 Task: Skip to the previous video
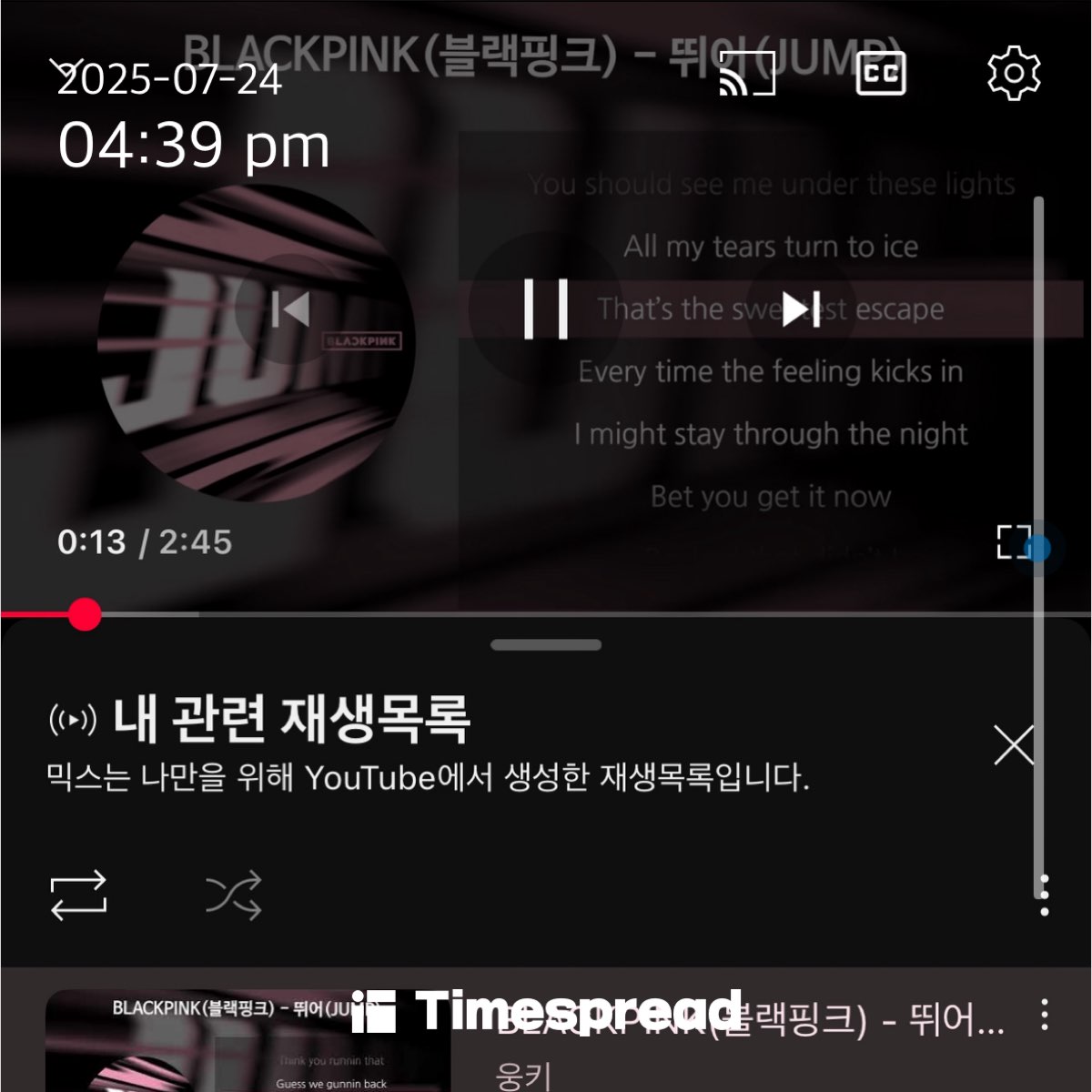[290, 309]
